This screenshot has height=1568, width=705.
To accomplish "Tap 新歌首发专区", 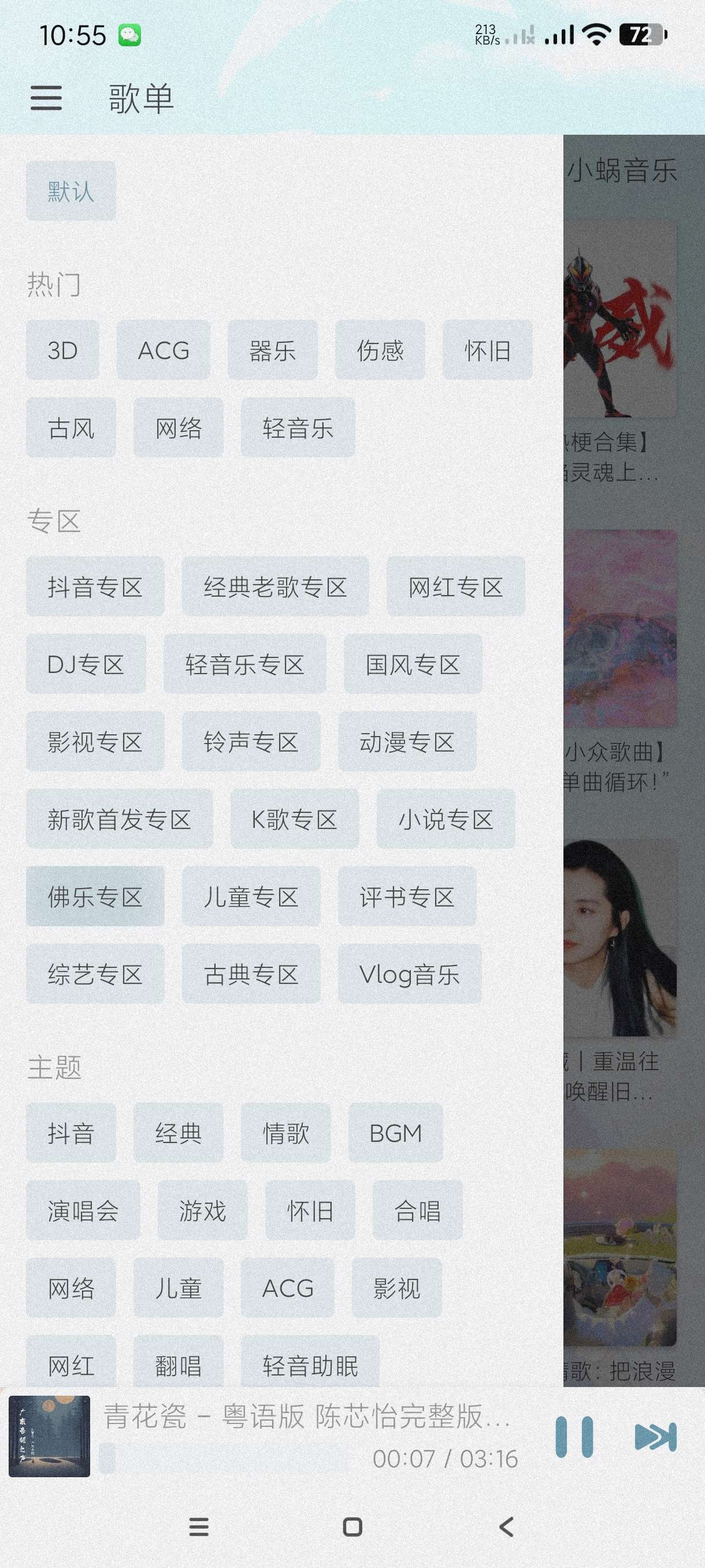I will pyautogui.click(x=119, y=819).
